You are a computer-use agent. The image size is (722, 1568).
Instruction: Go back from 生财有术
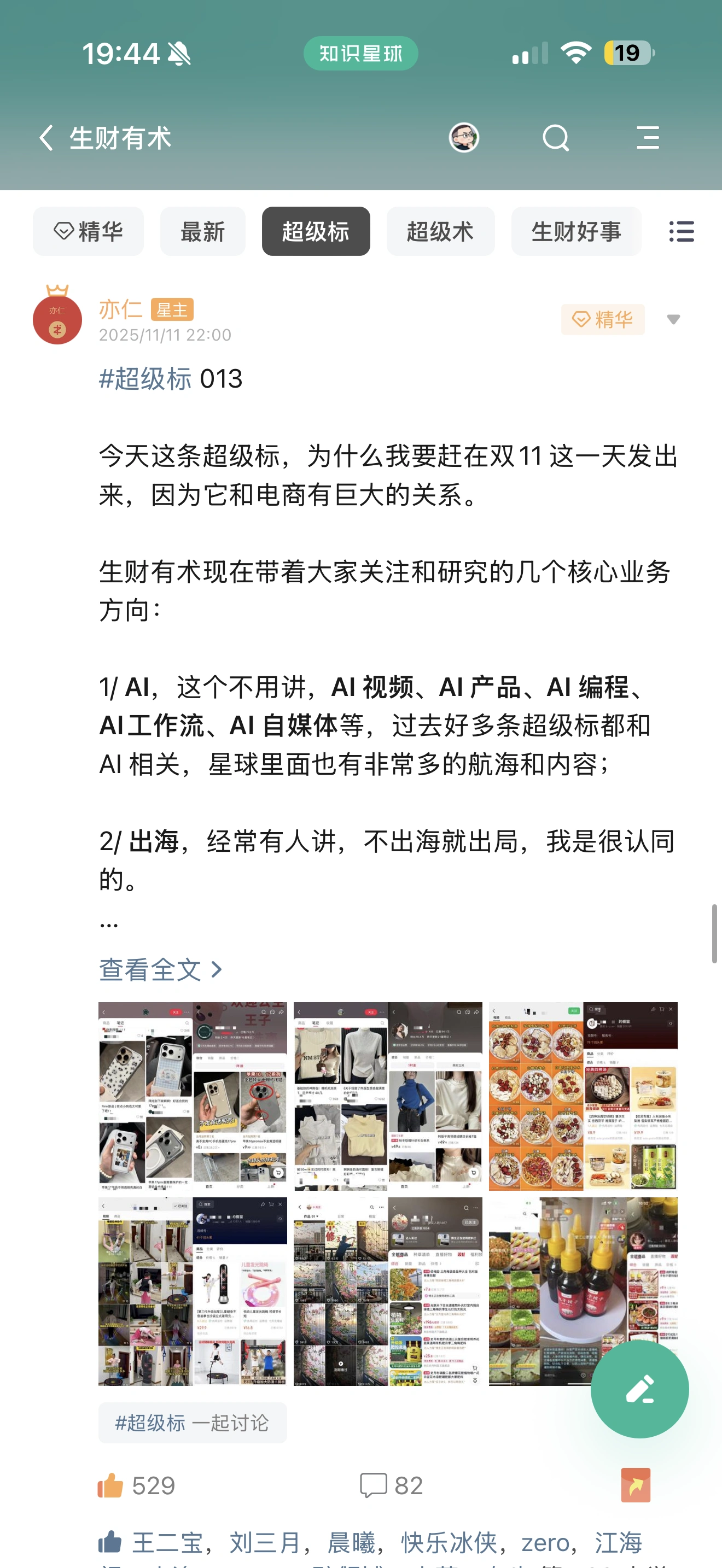[x=46, y=138]
